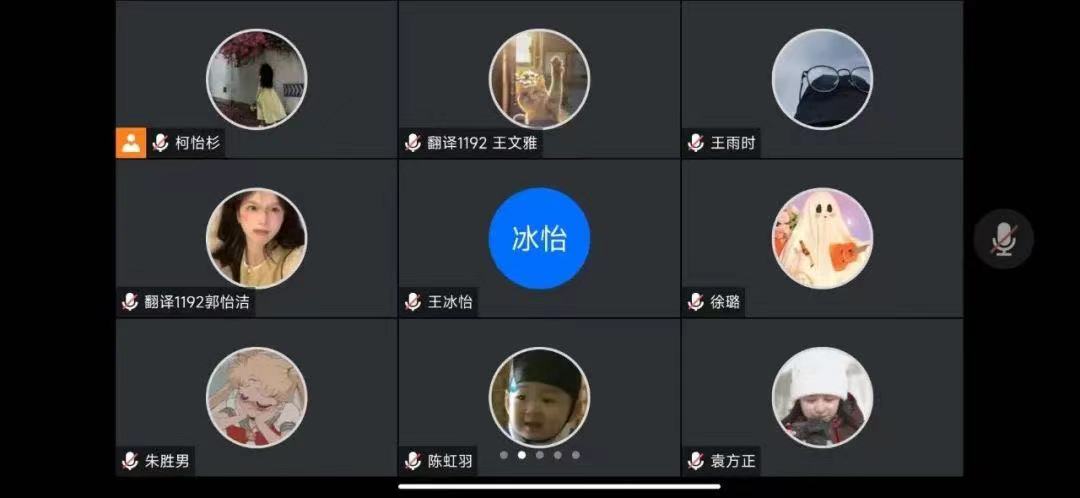
Task: Unmute microphone using the floating mic button
Action: pos(1003,239)
